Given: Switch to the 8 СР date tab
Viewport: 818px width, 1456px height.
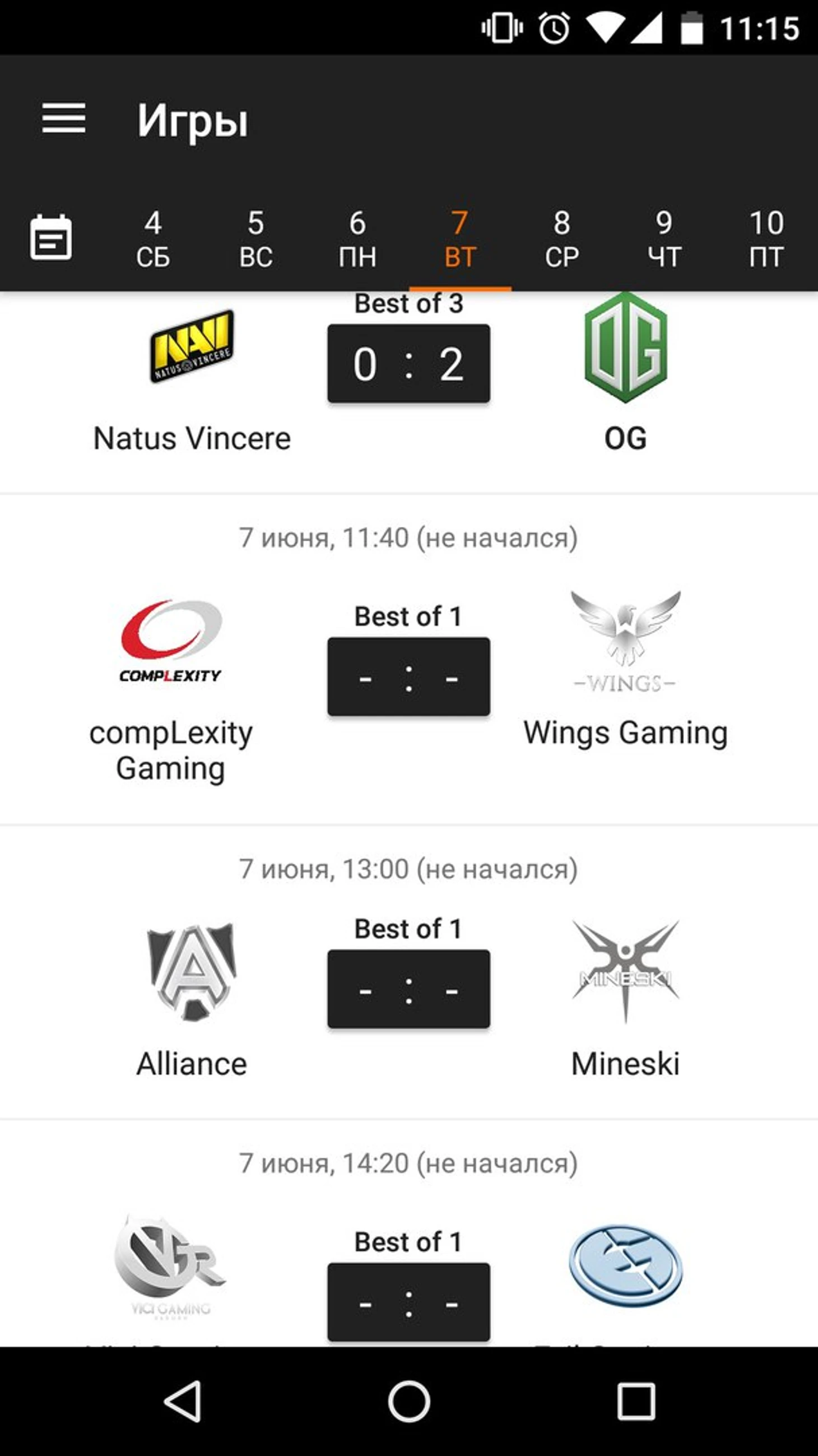Looking at the screenshot, I should point(562,239).
